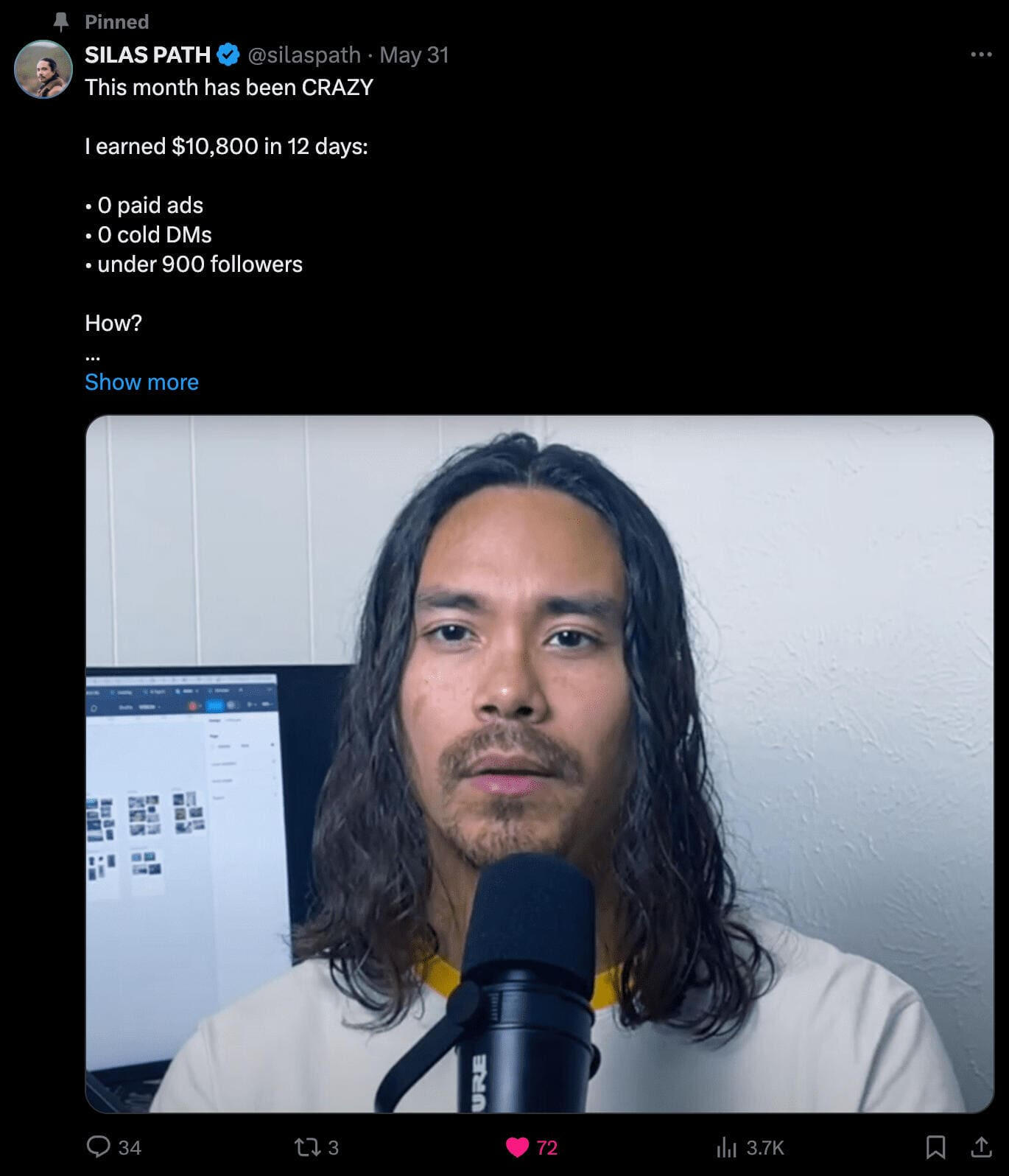The height and width of the screenshot is (1176, 1009).
Task: Bookmark this post
Action: (935, 1147)
